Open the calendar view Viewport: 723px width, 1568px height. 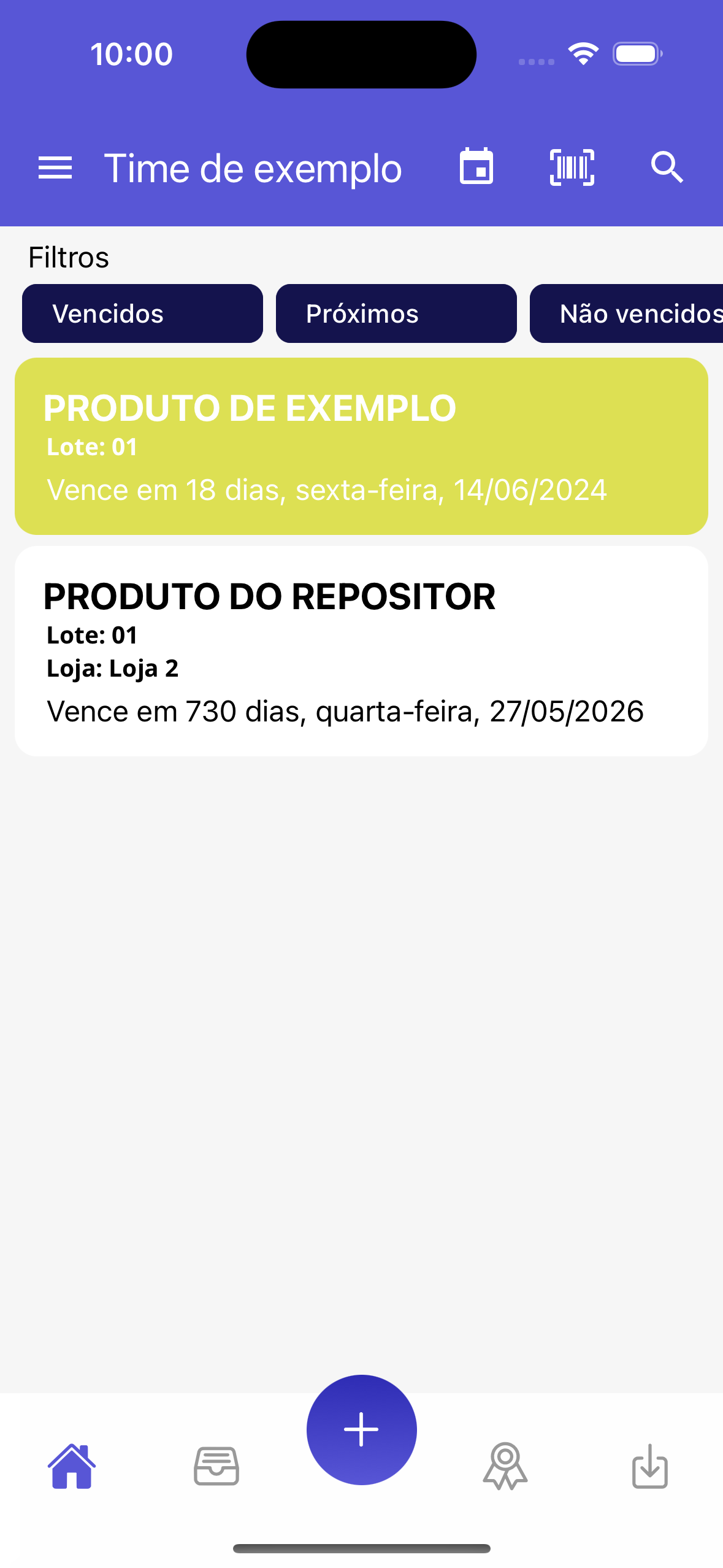[476, 167]
